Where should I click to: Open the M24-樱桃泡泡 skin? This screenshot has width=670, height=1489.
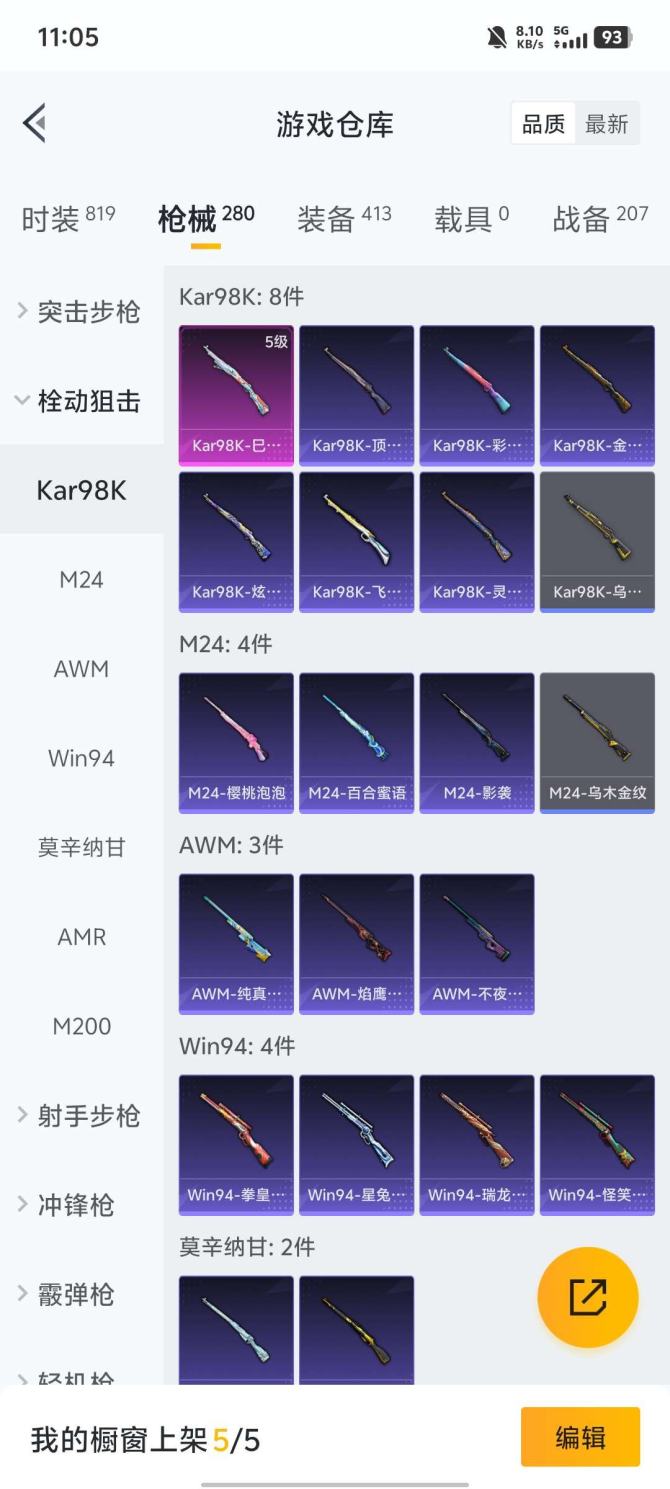coord(236,742)
